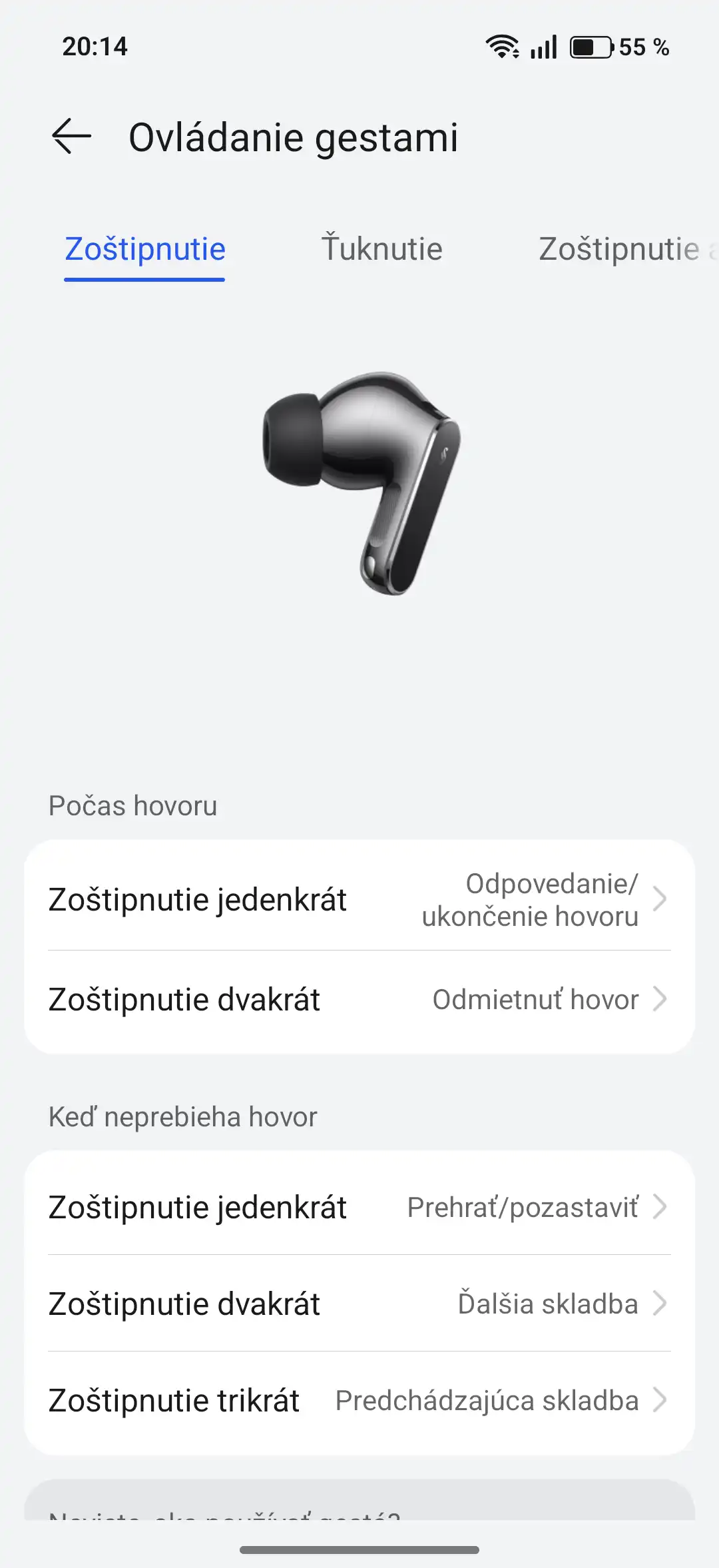Open Zoštipnutie jedenkrát set to Prehrať/pozastaviť

359,1207
